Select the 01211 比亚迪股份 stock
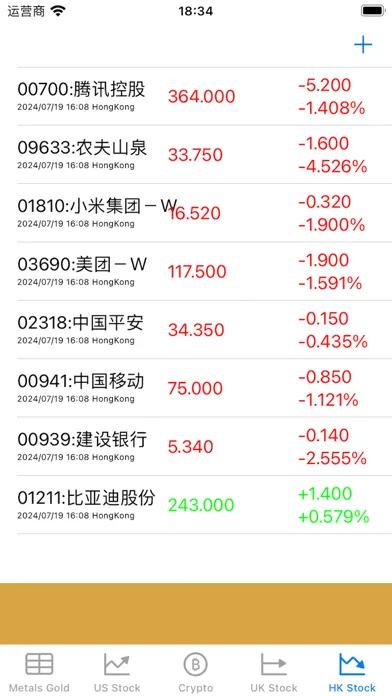 196,505
